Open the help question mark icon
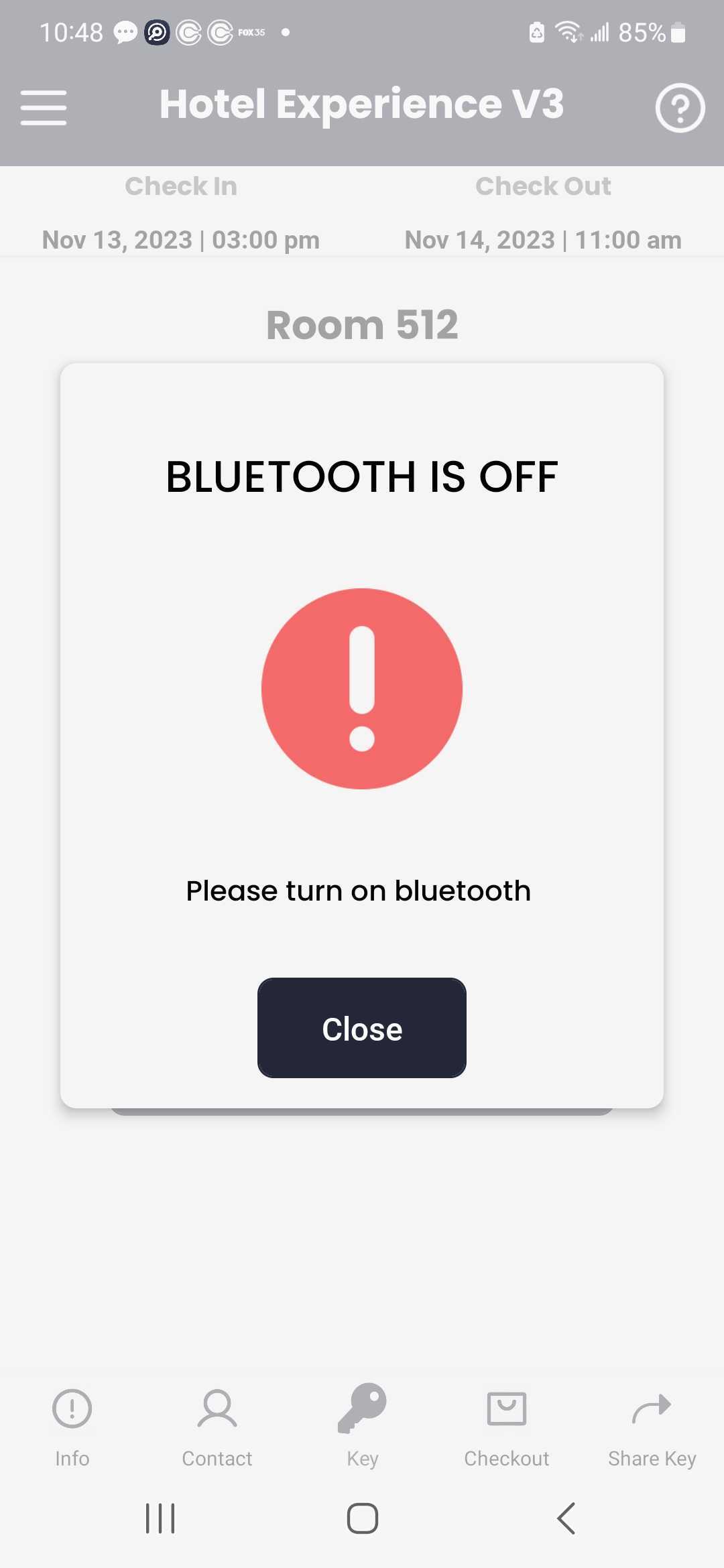724x1568 pixels. point(680,107)
